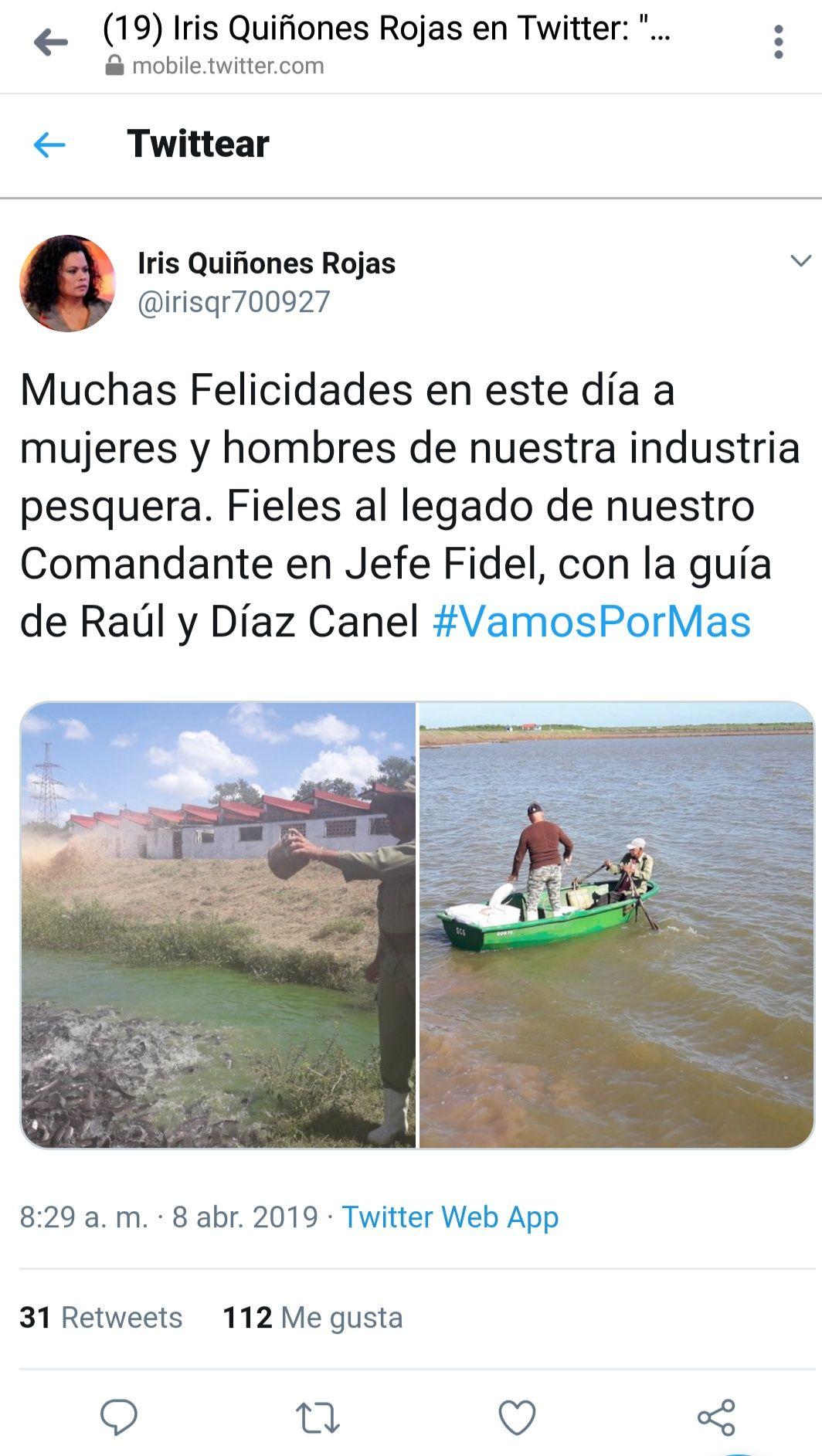Expand the tweet options chevron
Viewport: 822px width, 1456px height.
(x=800, y=261)
